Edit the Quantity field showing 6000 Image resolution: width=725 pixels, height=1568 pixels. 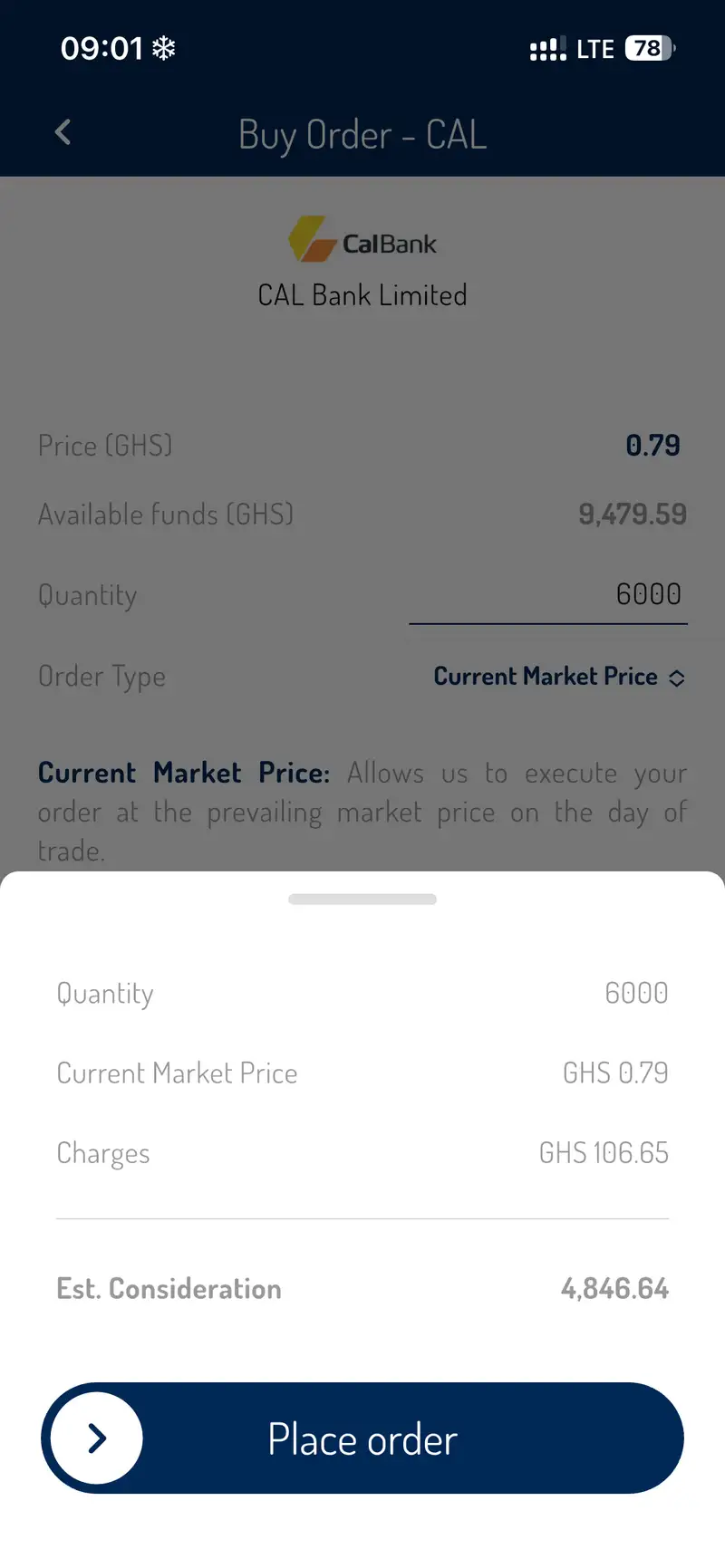[548, 596]
